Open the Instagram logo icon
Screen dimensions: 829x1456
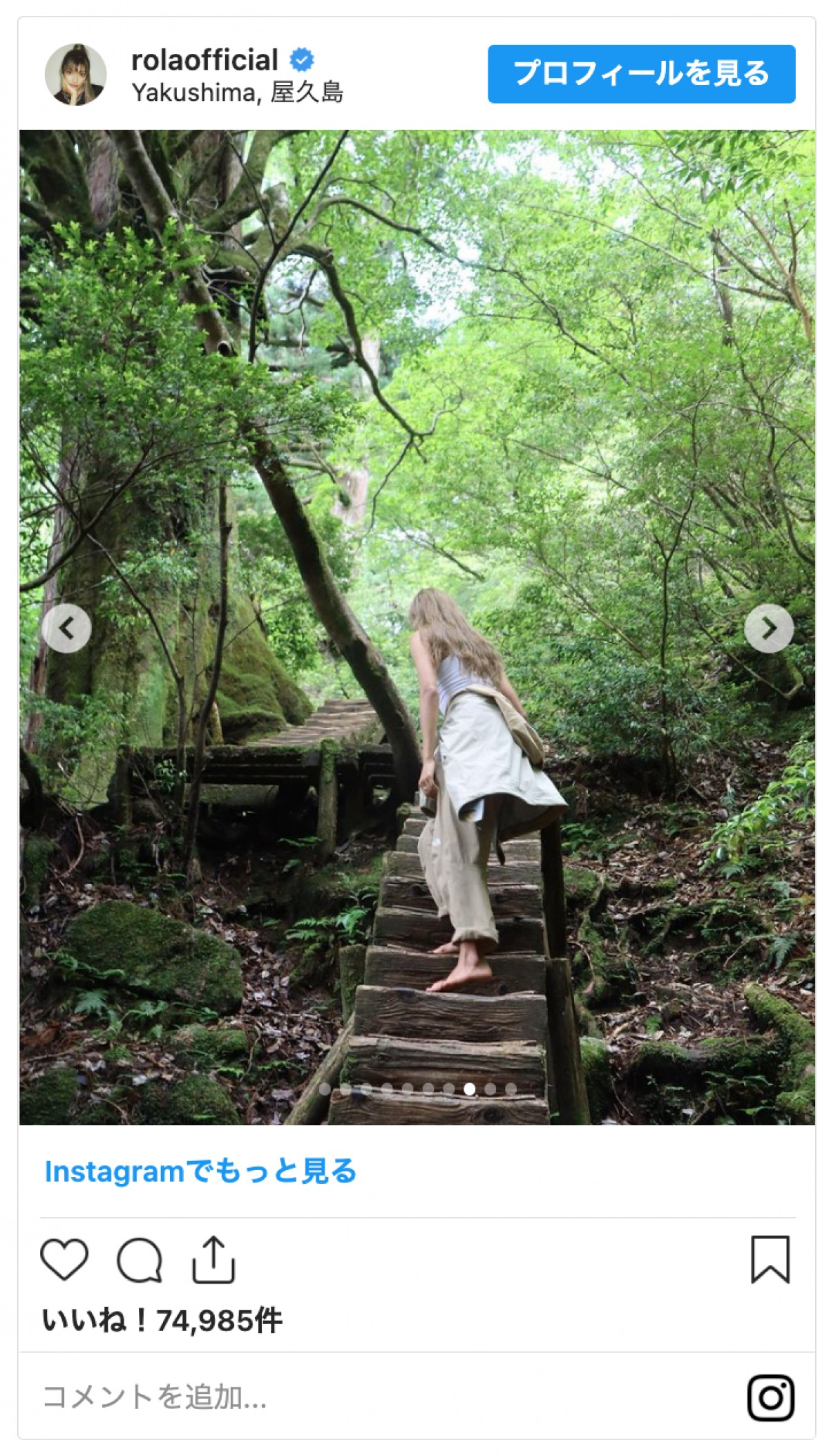click(770, 1397)
